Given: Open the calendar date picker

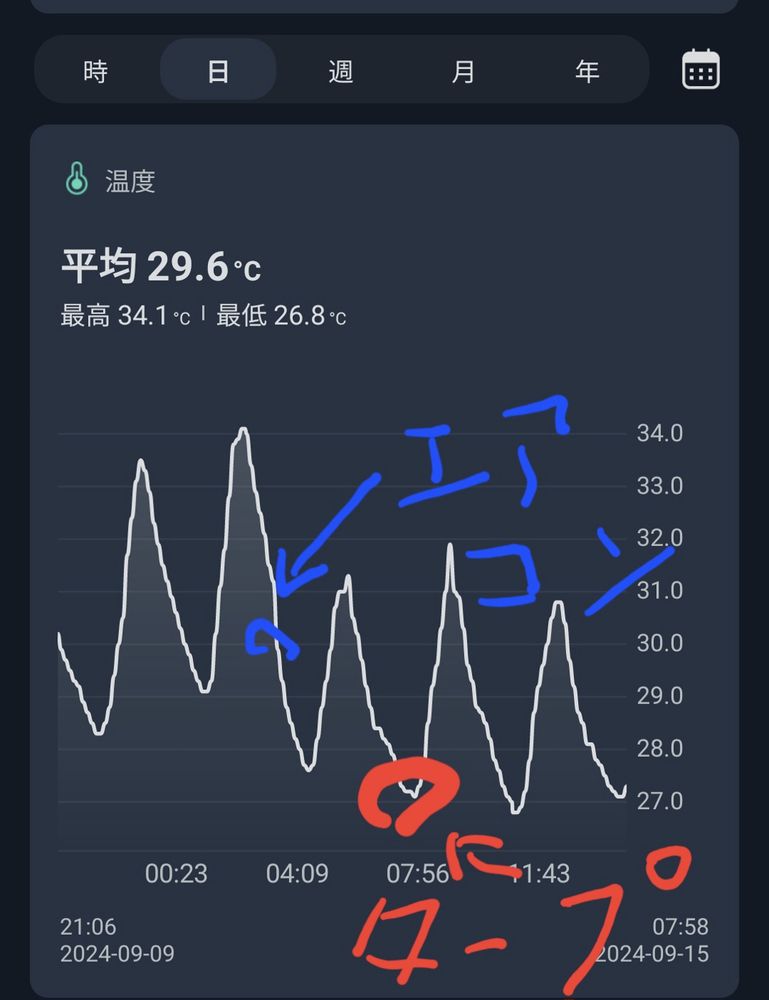Looking at the screenshot, I should [700, 70].
